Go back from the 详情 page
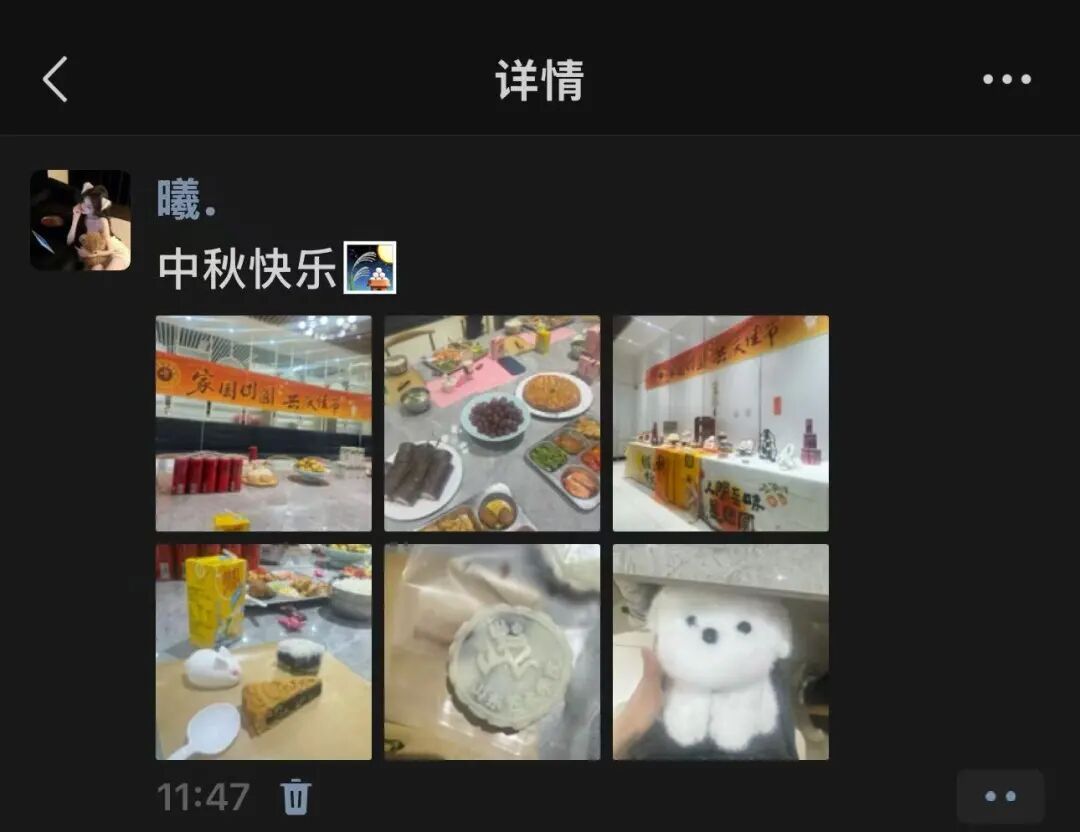1080x832 pixels. [55, 79]
